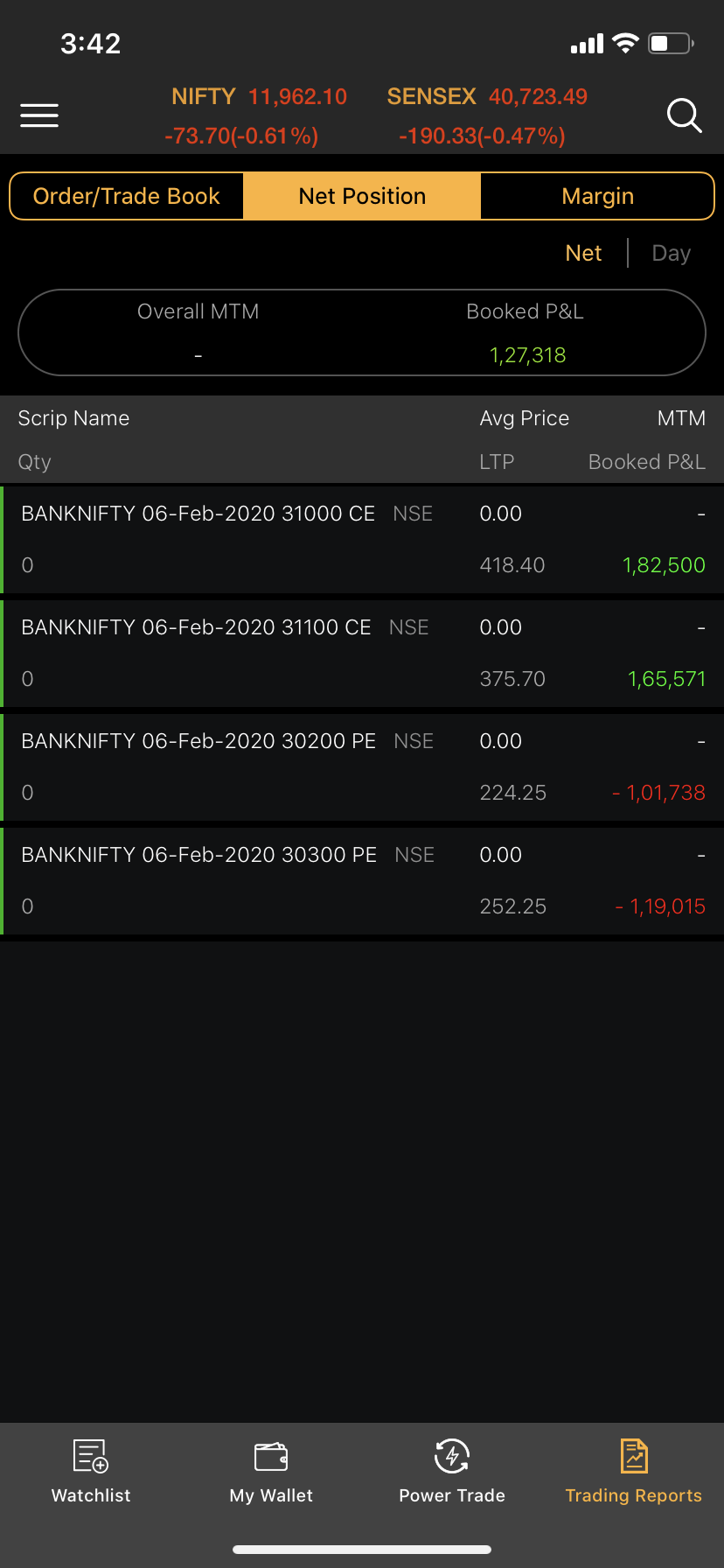Go to Watchlist
Viewport: 724px width, 1568px height.
click(91, 1472)
